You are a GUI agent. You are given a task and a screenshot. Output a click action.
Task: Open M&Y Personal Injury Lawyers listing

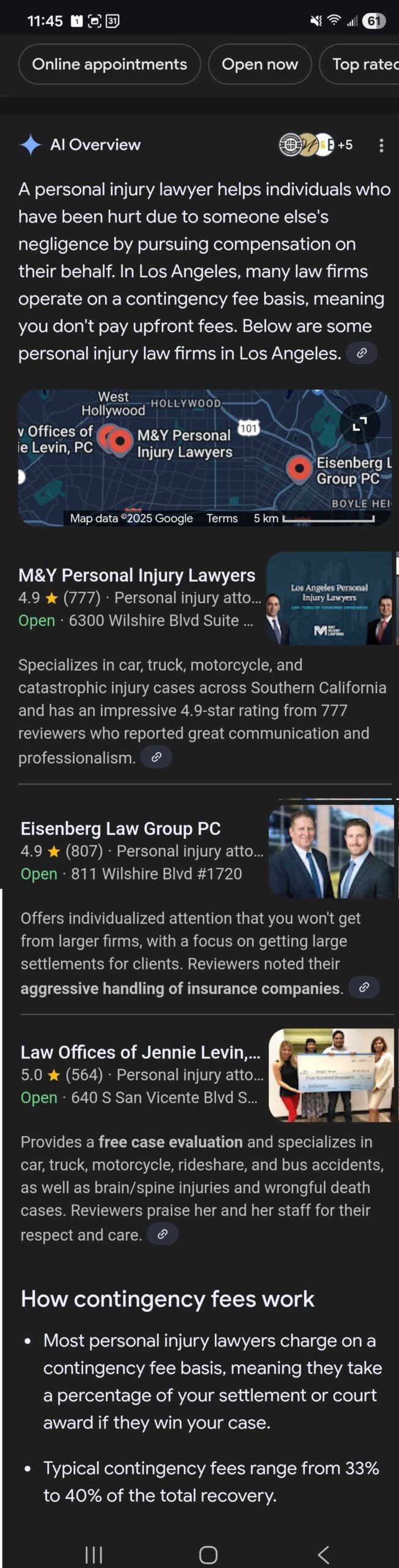pos(136,575)
